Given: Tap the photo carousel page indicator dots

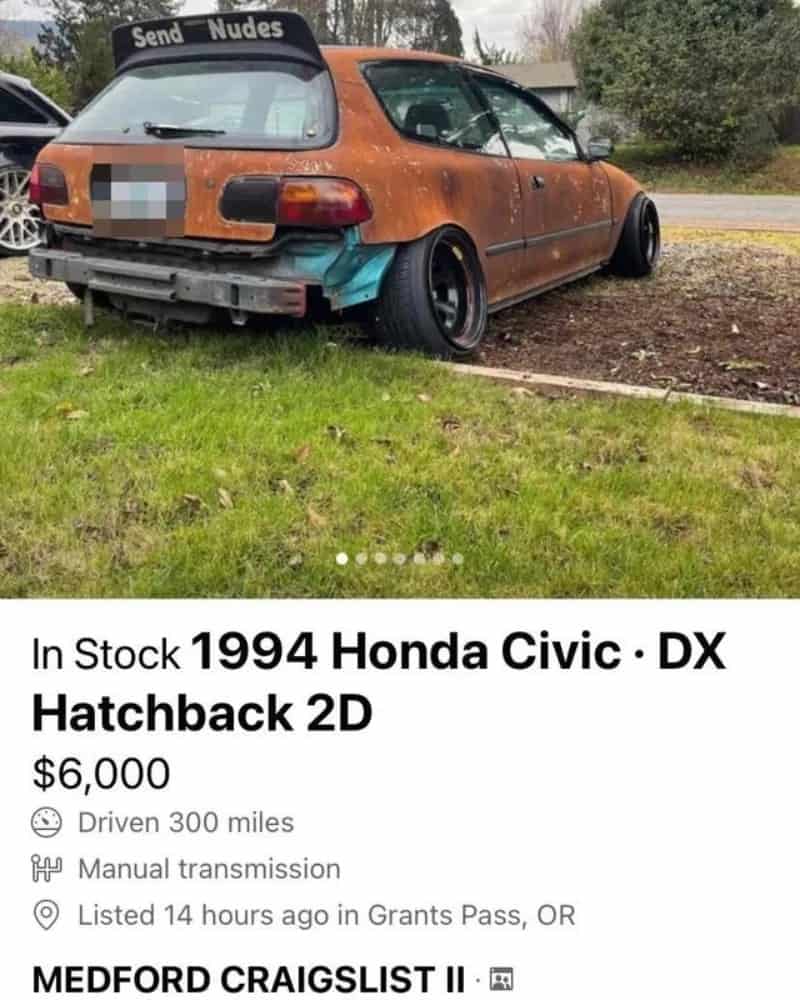Looking at the screenshot, I should pos(400,559).
